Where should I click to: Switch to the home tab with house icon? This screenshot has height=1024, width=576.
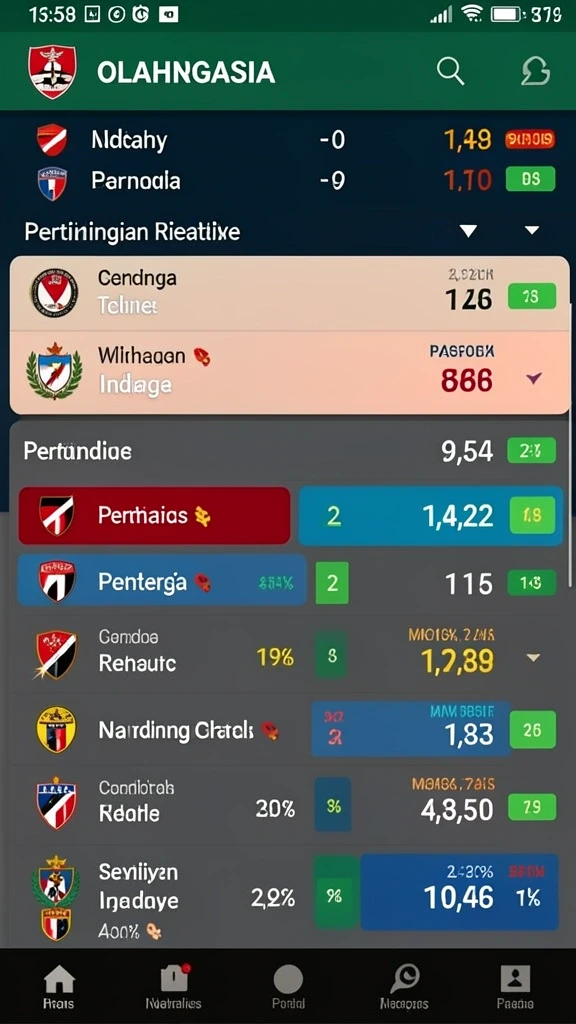[59, 987]
